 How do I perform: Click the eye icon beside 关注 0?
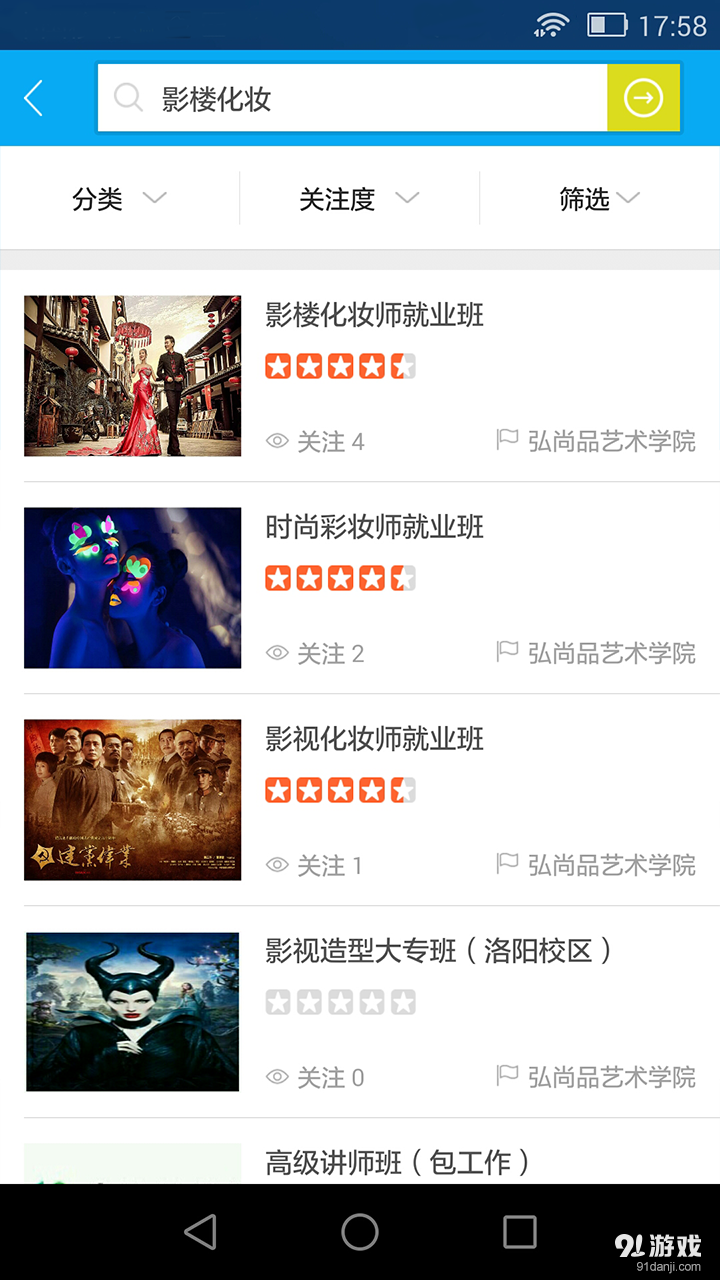(x=277, y=1077)
